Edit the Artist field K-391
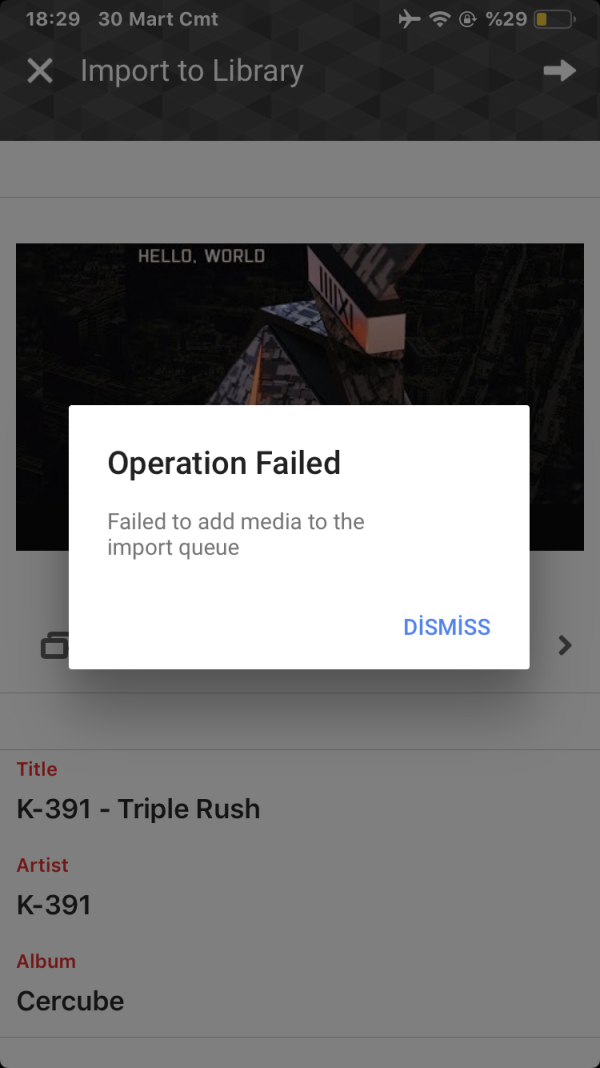This screenshot has height=1068, width=600. 54,905
